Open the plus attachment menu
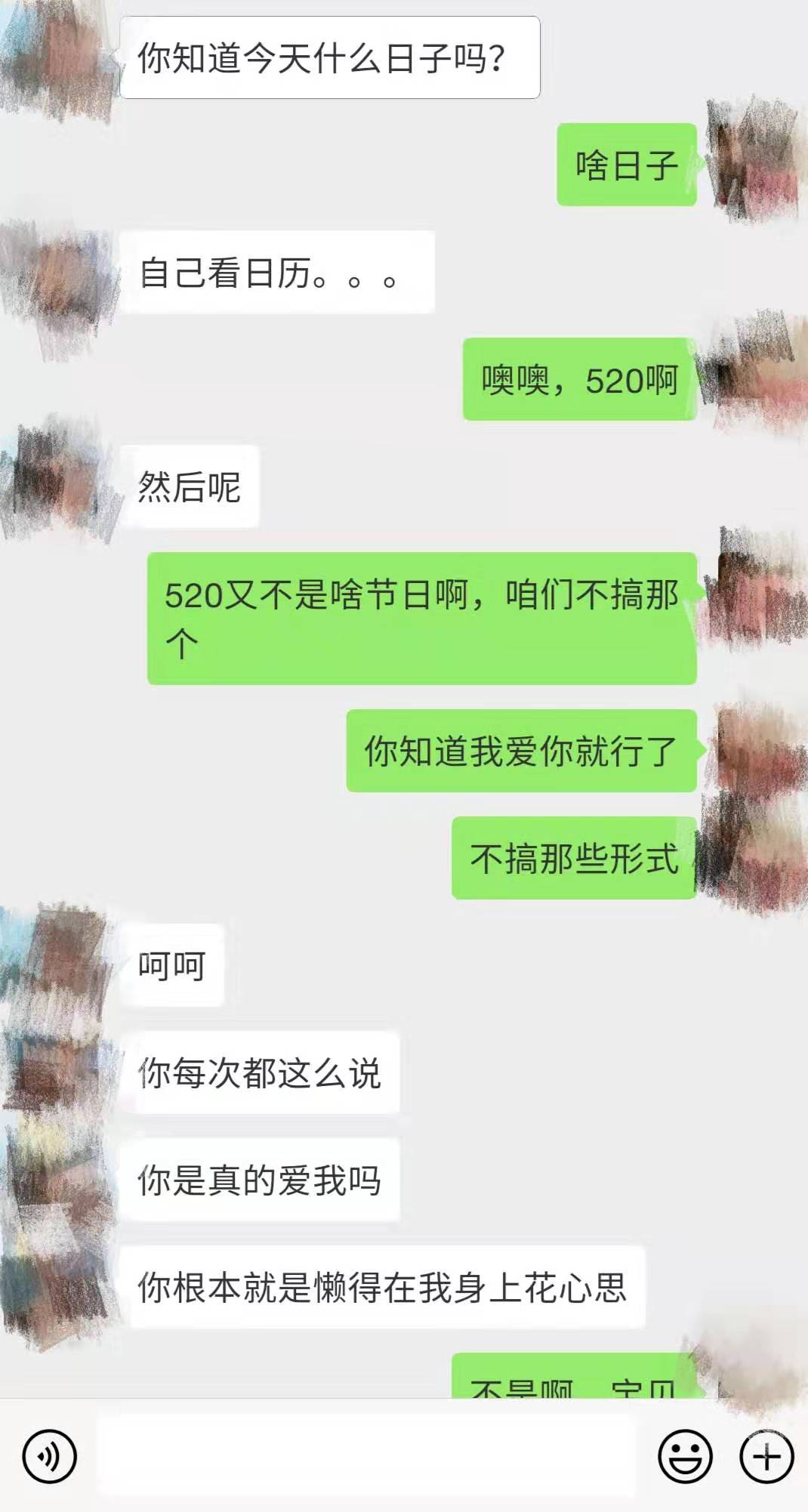Viewport: 808px width, 1512px height. pyautogui.click(x=766, y=1455)
